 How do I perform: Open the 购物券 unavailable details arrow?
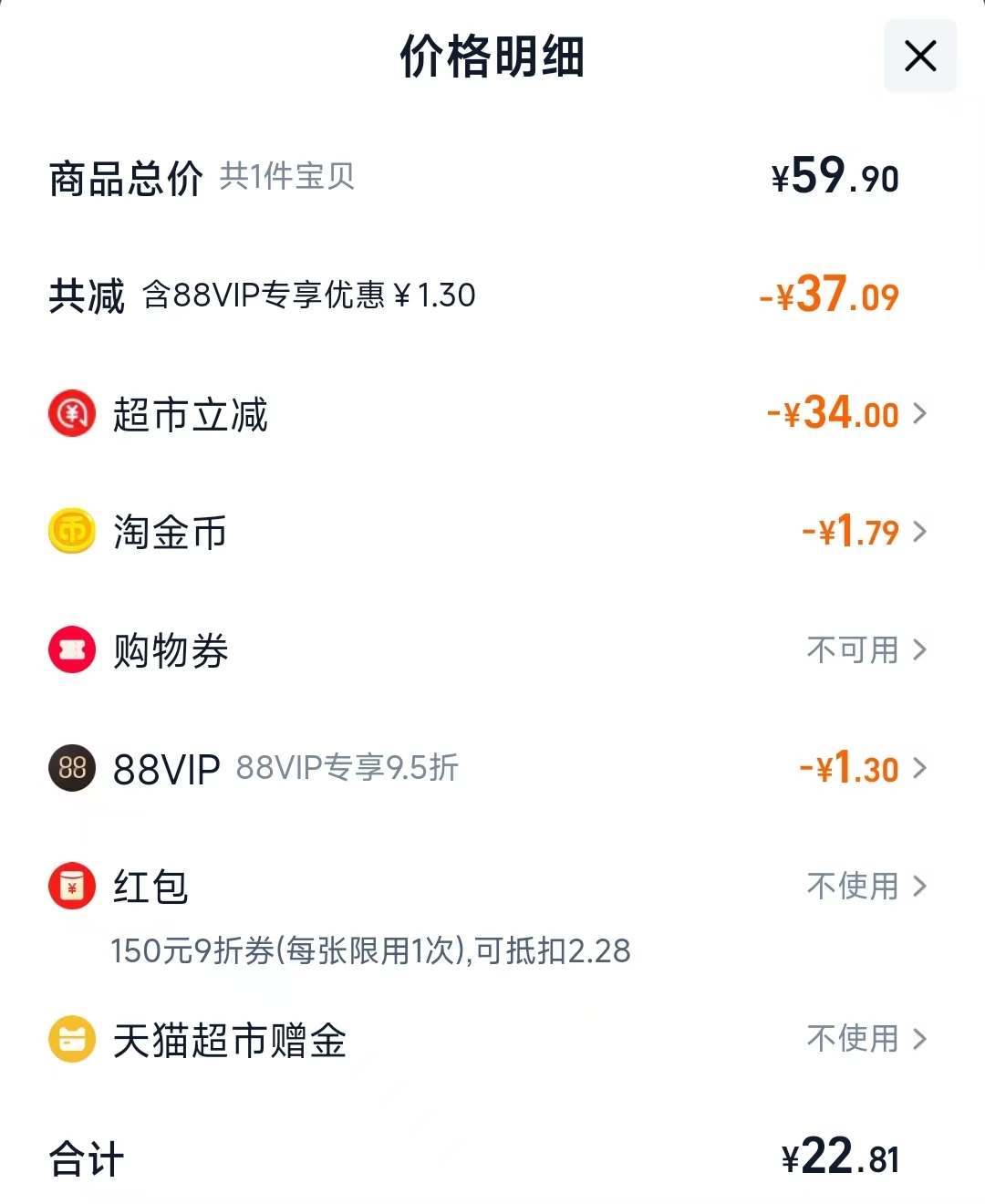tap(921, 649)
